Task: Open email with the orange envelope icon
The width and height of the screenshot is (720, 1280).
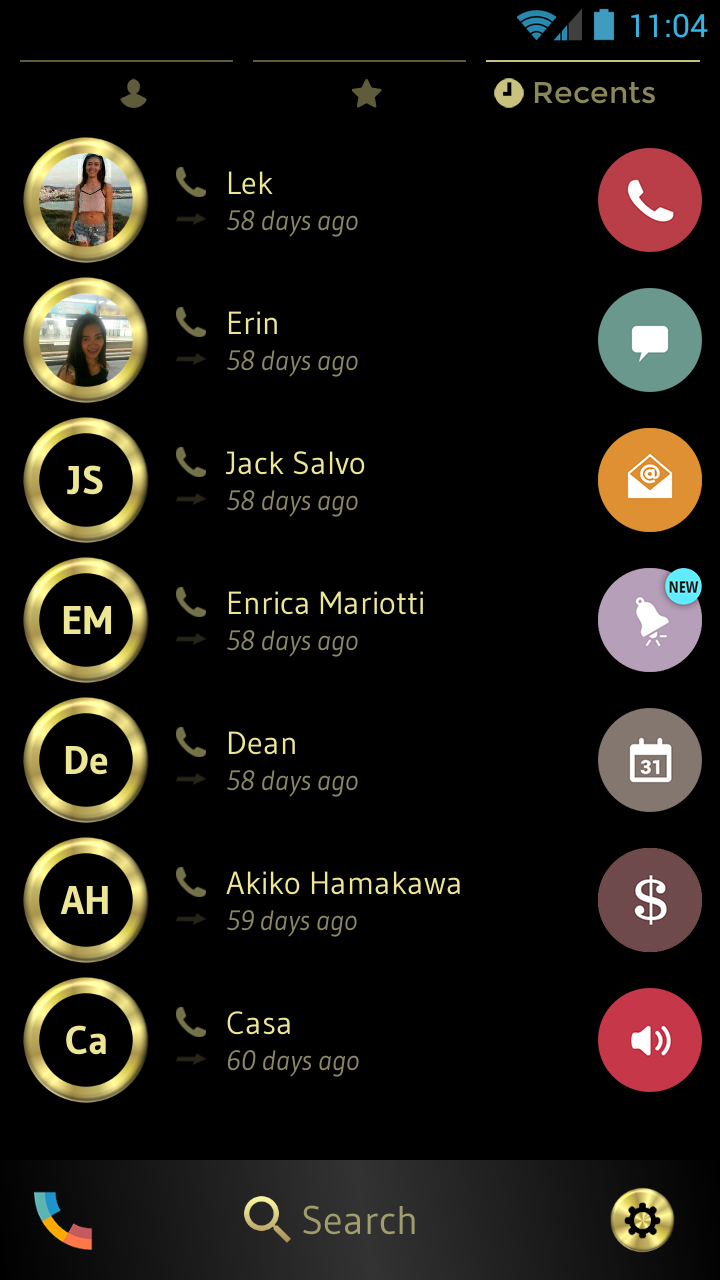Action: [x=649, y=479]
